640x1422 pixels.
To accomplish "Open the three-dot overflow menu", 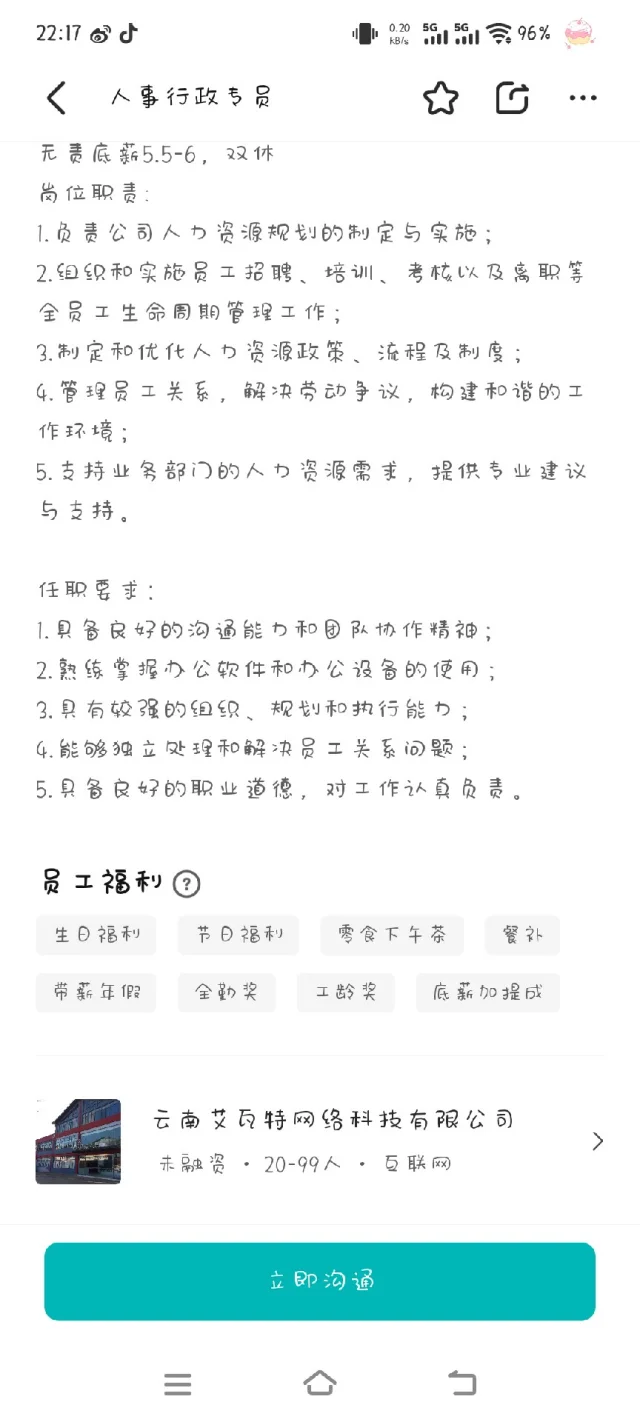I will tap(583, 98).
